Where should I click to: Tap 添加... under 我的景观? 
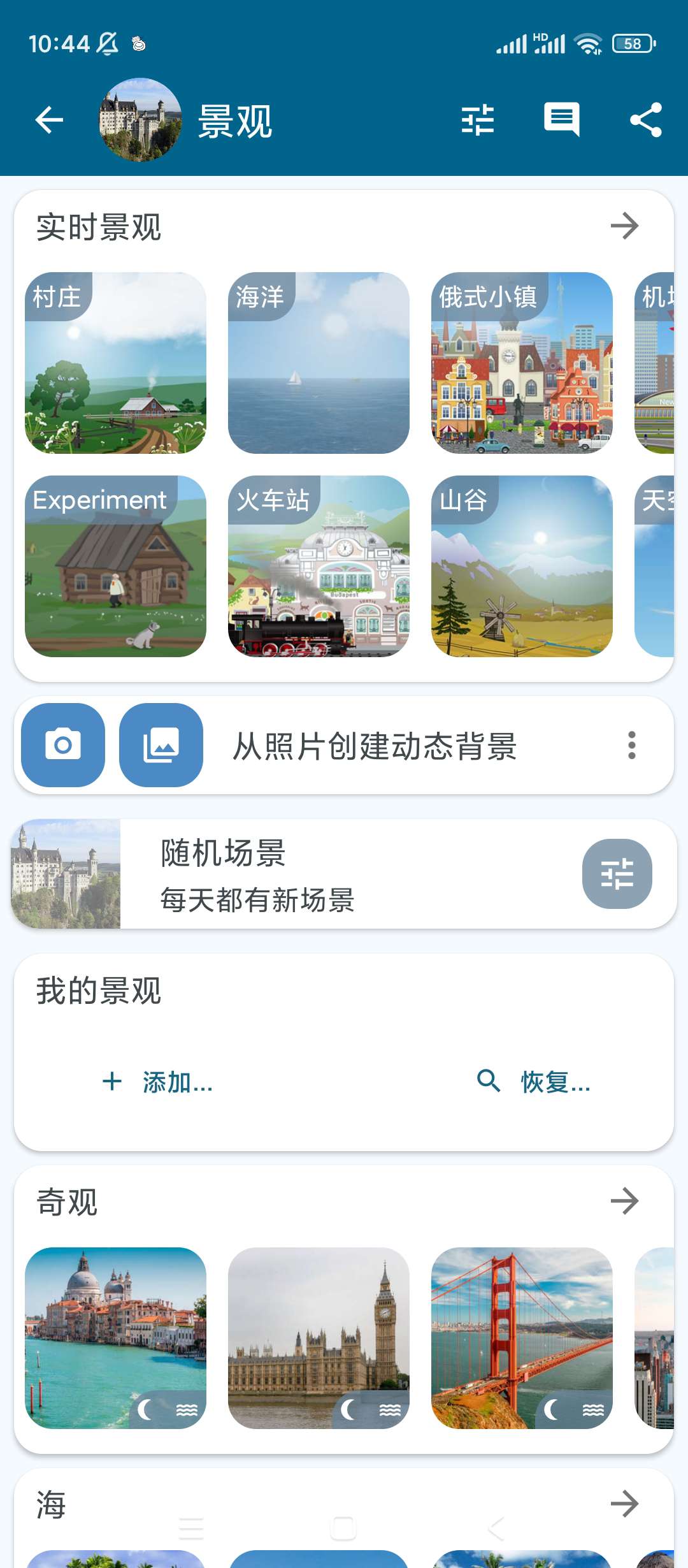158,1082
